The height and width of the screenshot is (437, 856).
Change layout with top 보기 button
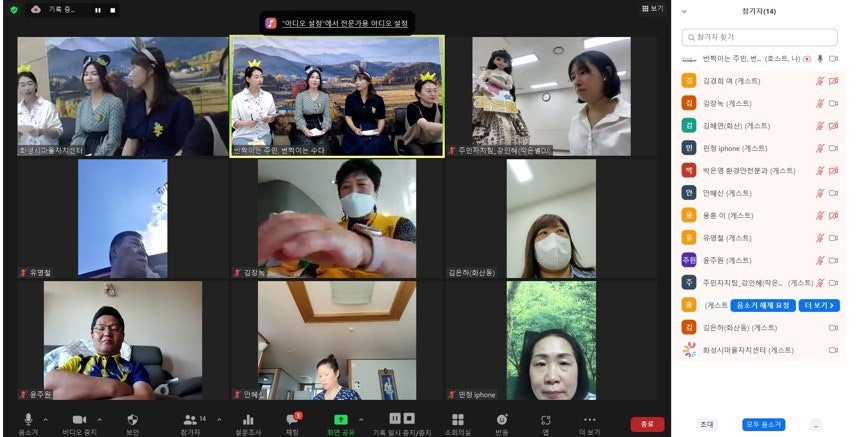coord(652,8)
